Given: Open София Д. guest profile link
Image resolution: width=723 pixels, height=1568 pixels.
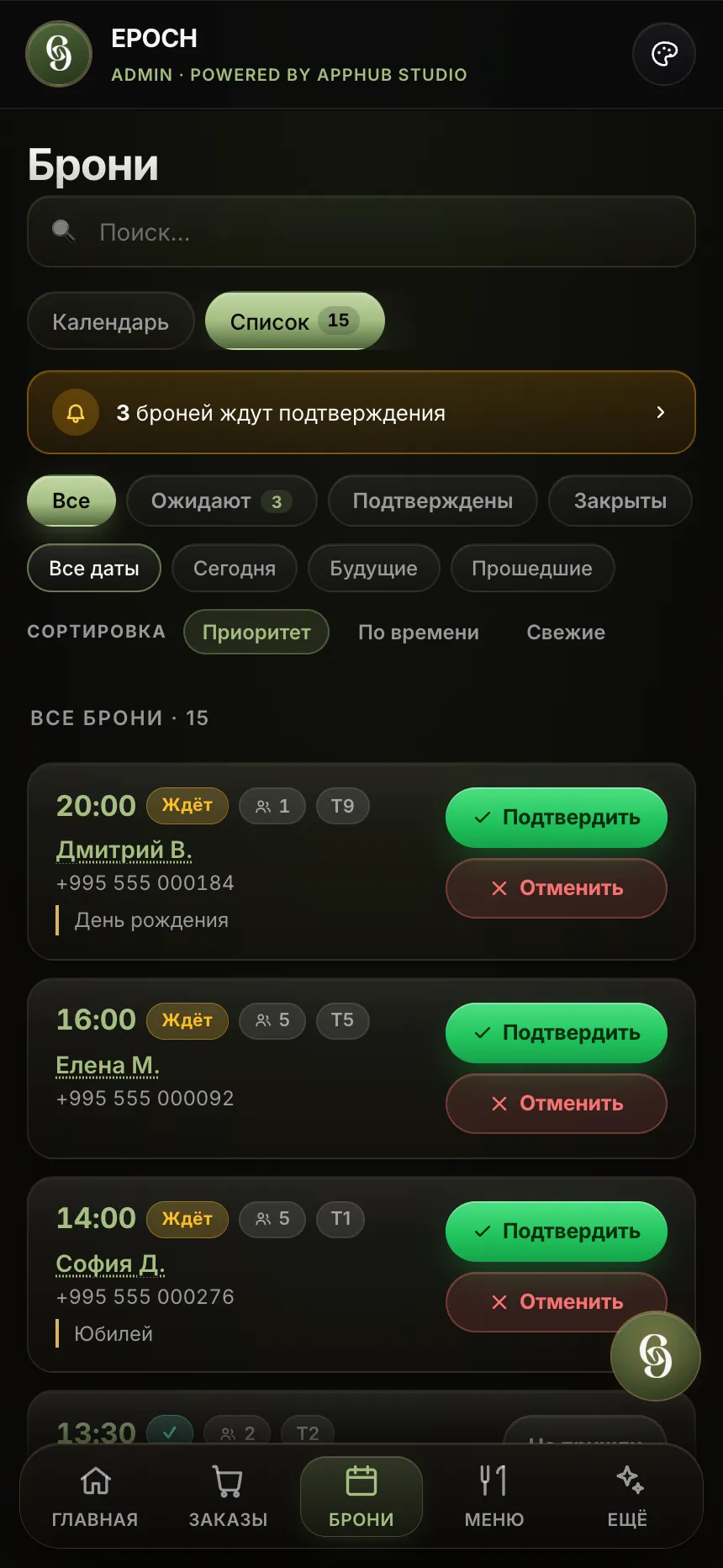Looking at the screenshot, I should pyautogui.click(x=110, y=1263).
